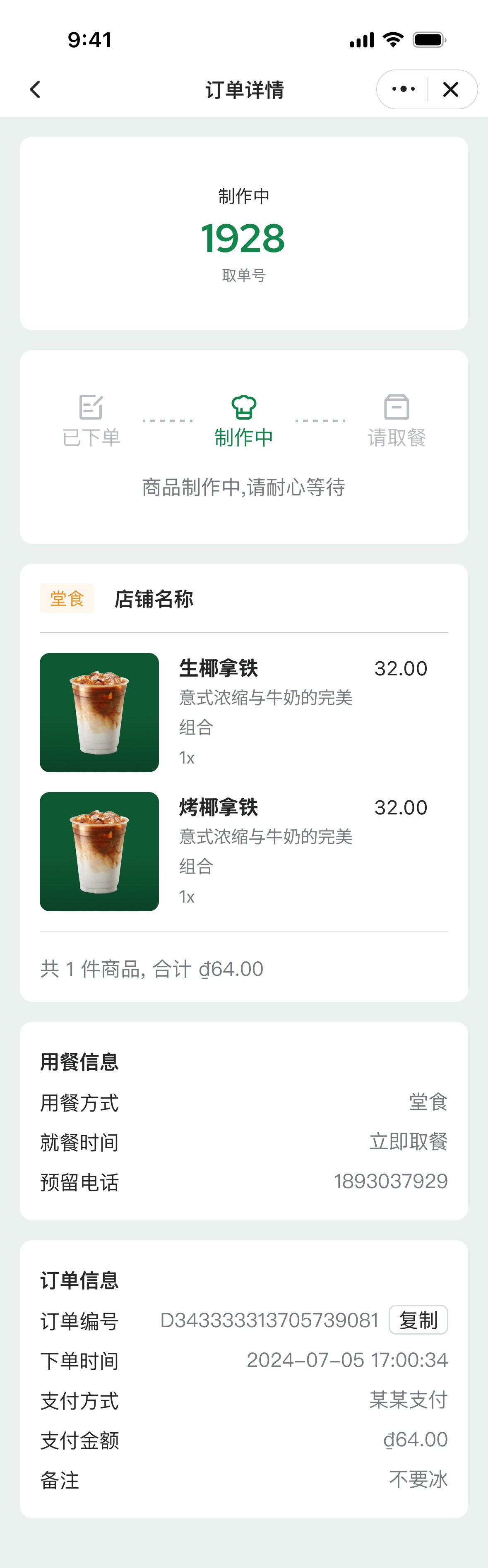Open the 烤椰拿铁 item
This screenshot has width=488, height=1568.
(219, 808)
